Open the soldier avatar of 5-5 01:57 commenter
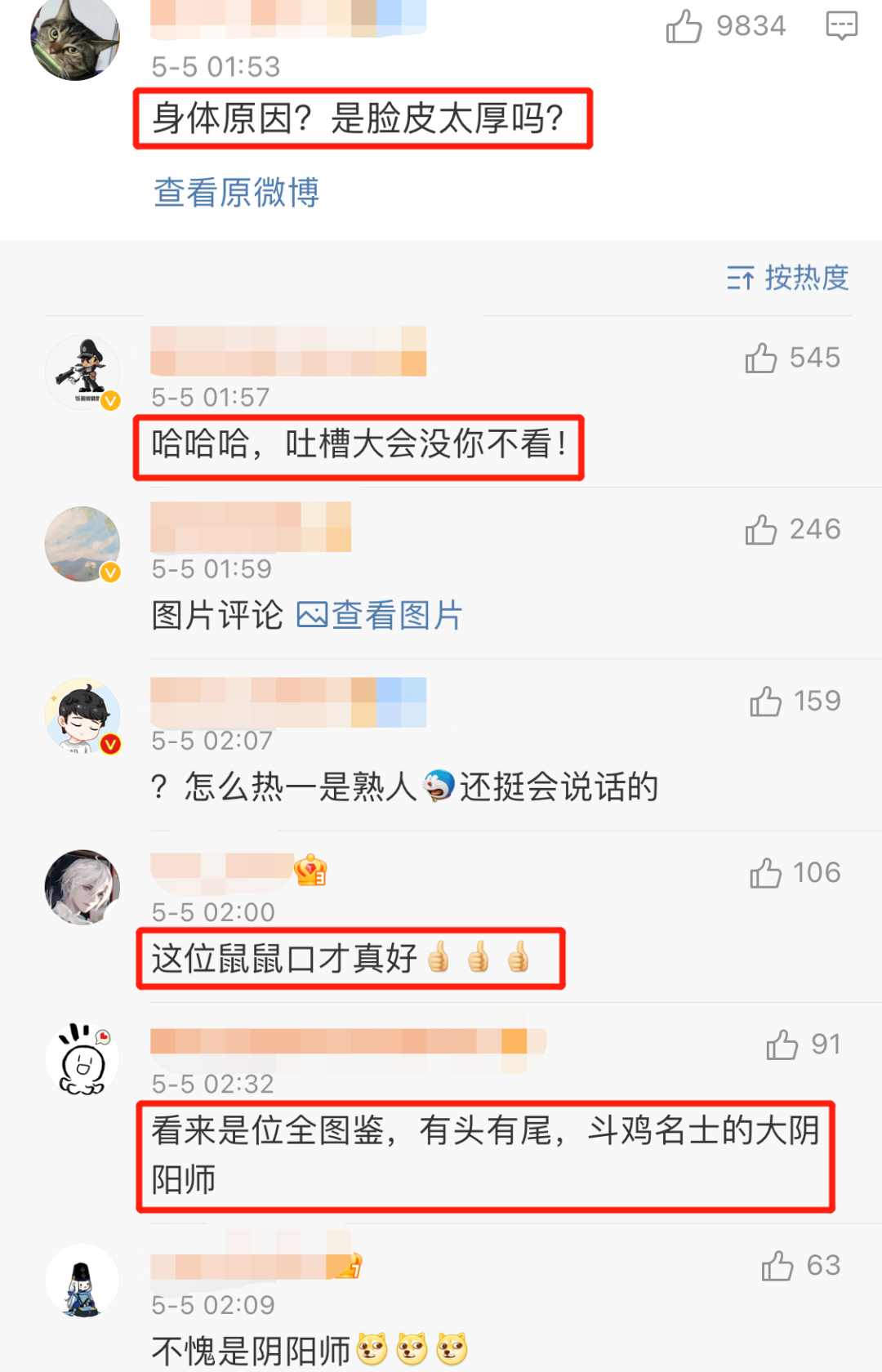The image size is (882, 1372). pos(82,372)
